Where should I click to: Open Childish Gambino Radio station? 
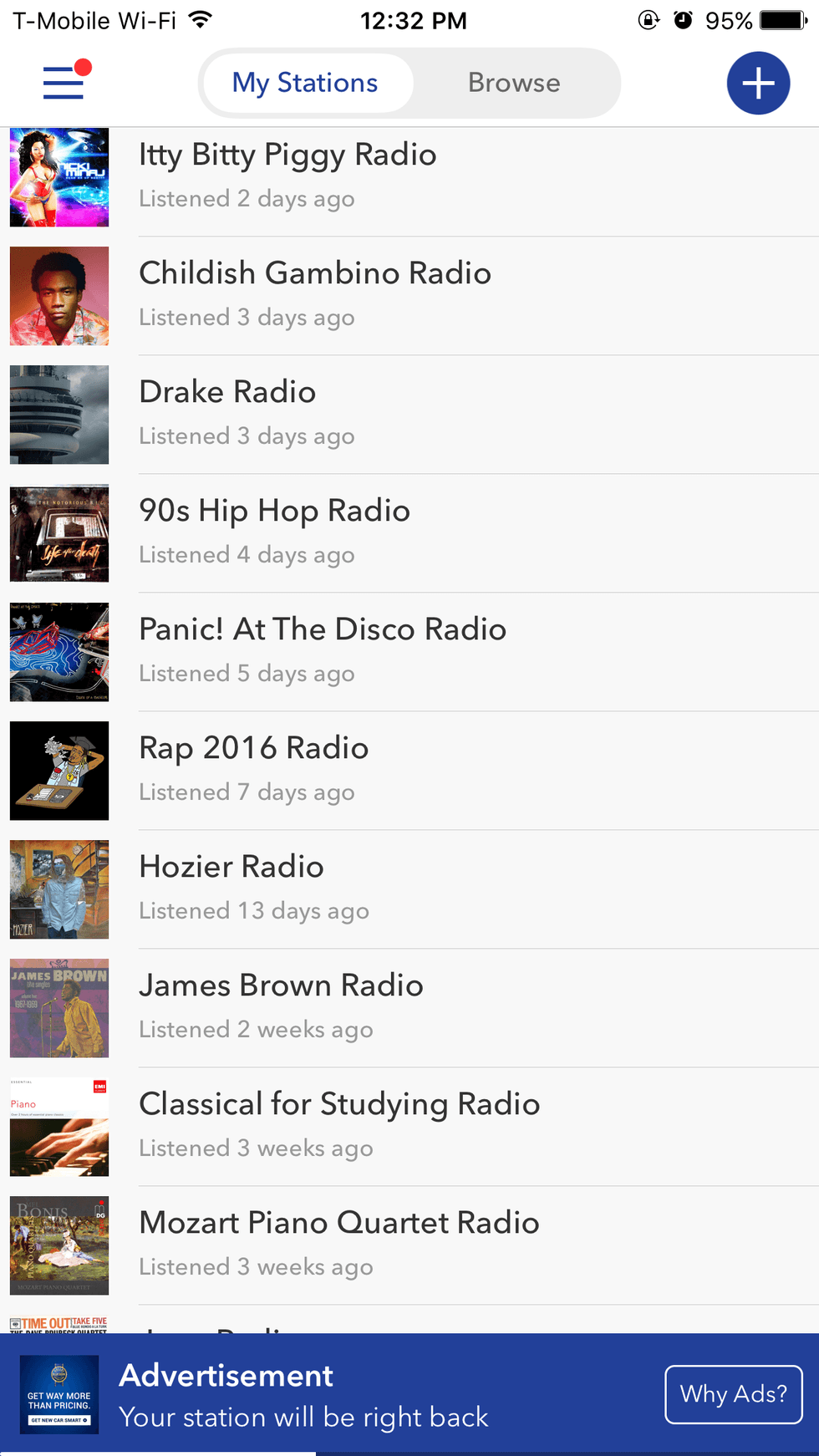coord(315,294)
